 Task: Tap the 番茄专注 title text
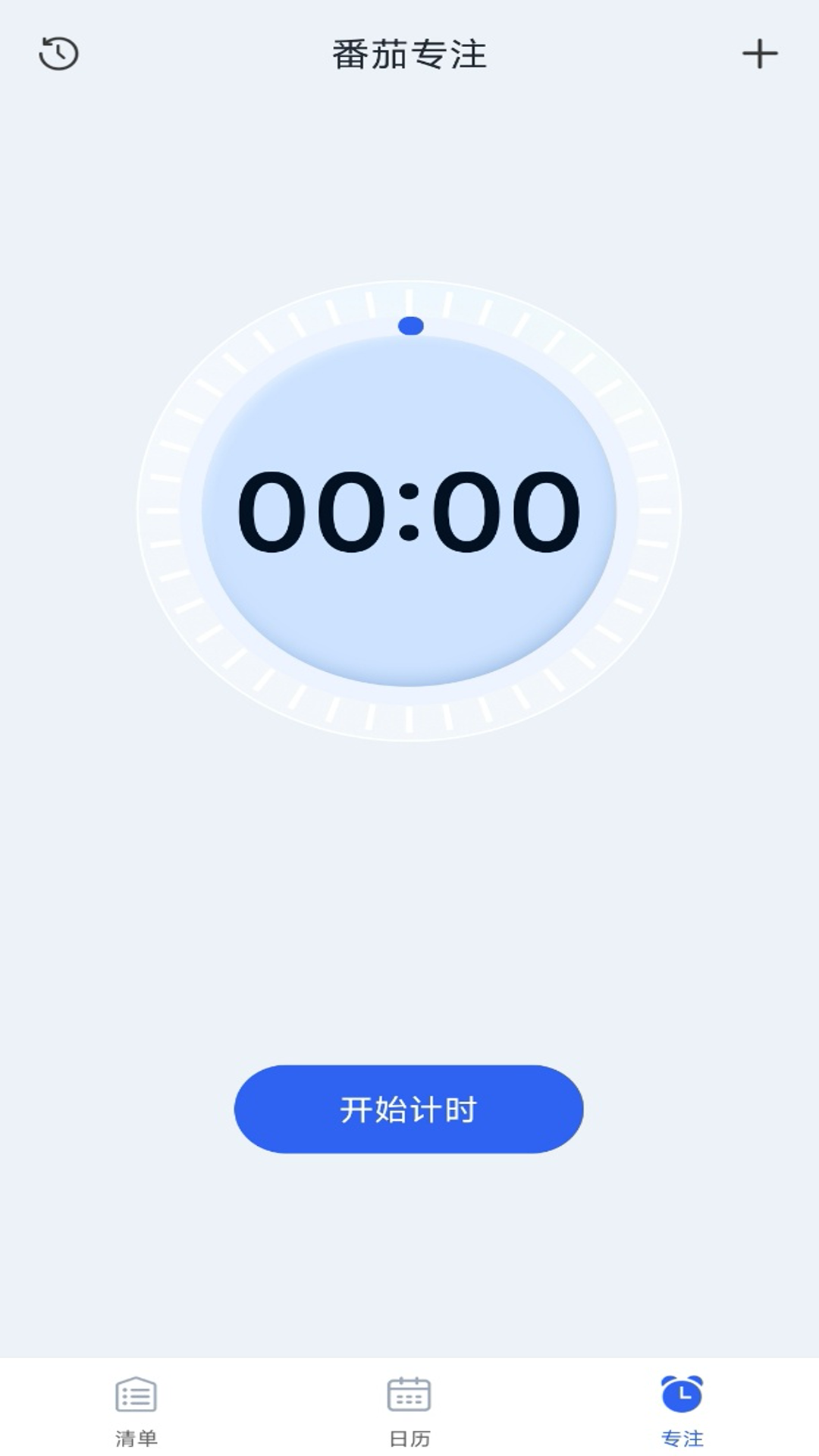click(x=409, y=55)
